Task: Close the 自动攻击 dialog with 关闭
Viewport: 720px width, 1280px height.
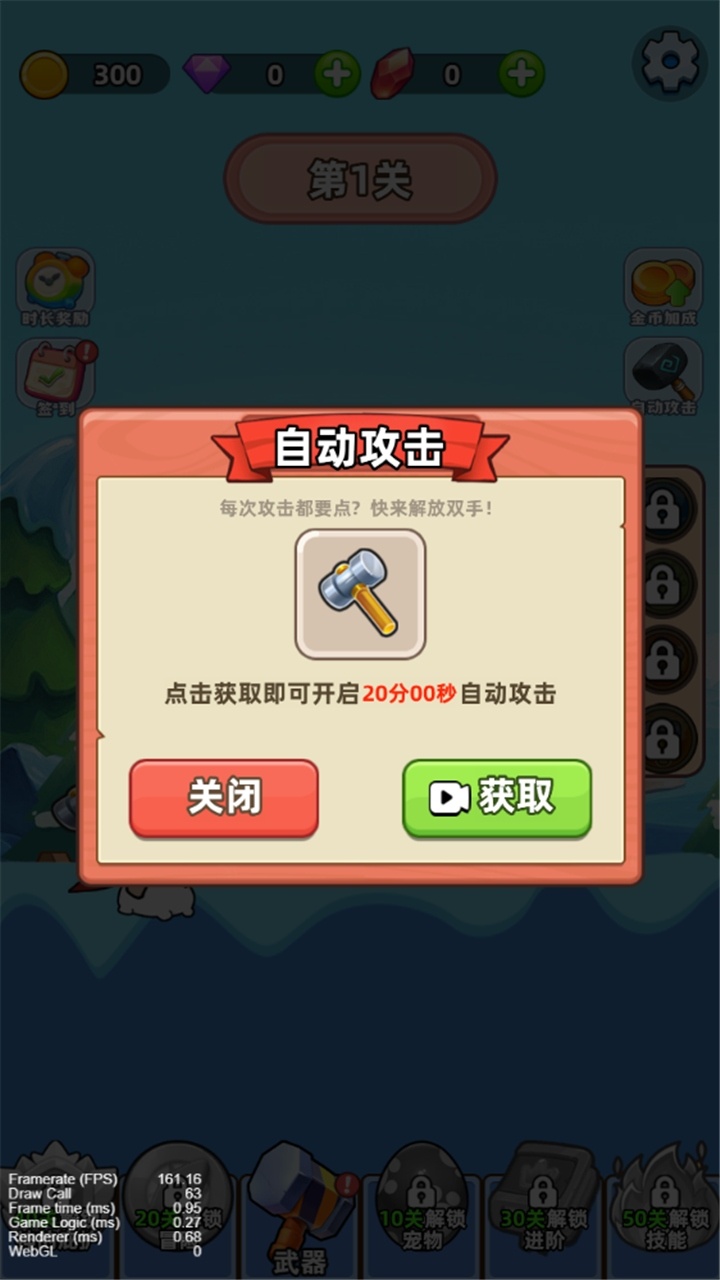Action: click(224, 797)
